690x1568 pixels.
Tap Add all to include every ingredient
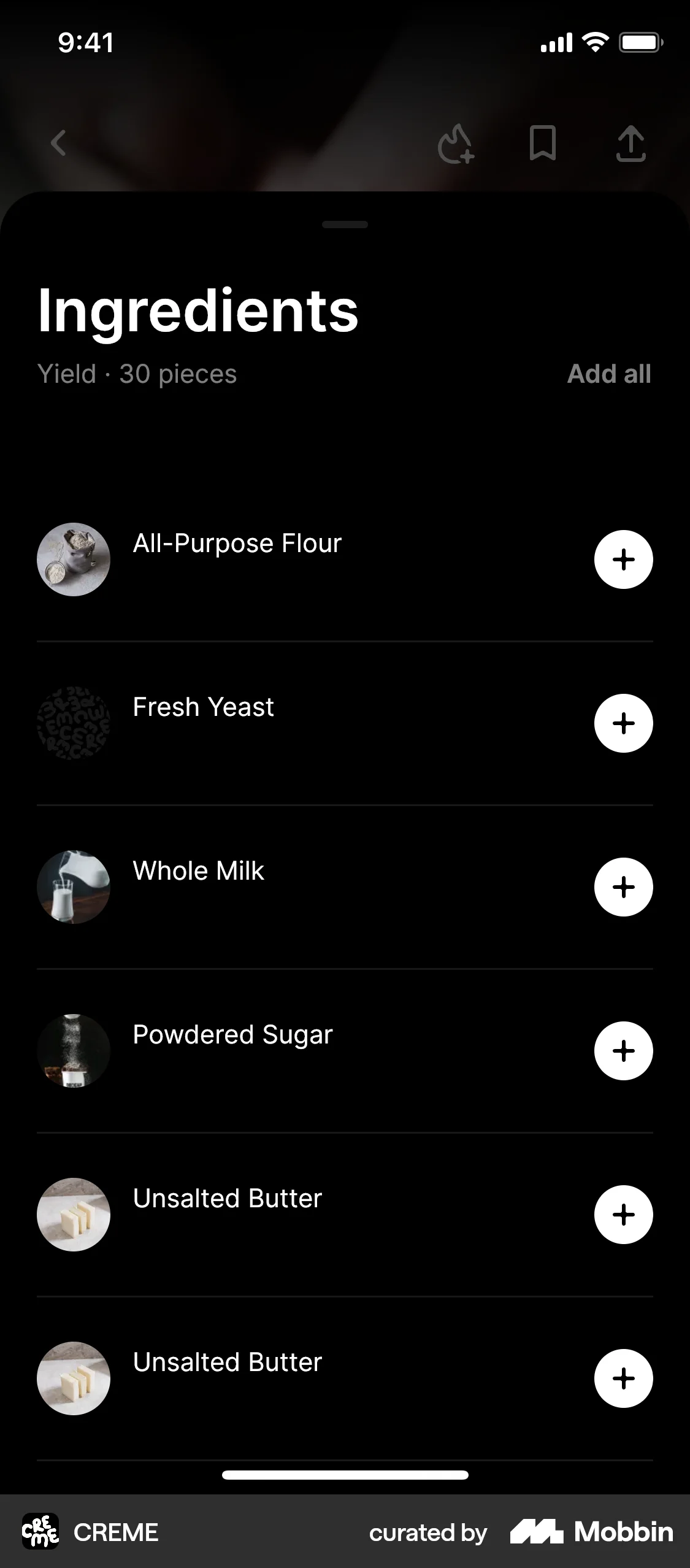pos(609,373)
